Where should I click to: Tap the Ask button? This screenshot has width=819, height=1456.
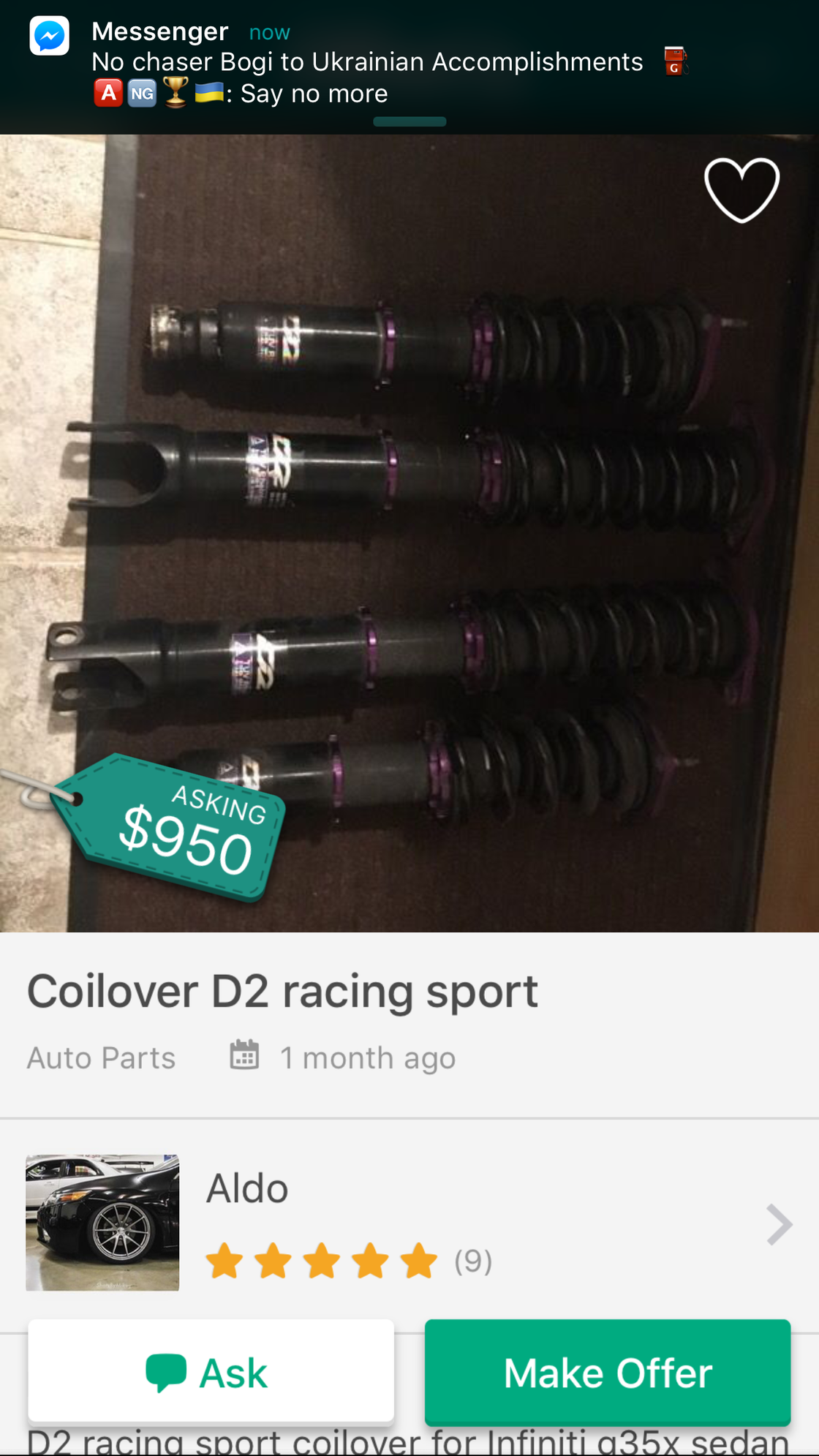click(x=211, y=1372)
